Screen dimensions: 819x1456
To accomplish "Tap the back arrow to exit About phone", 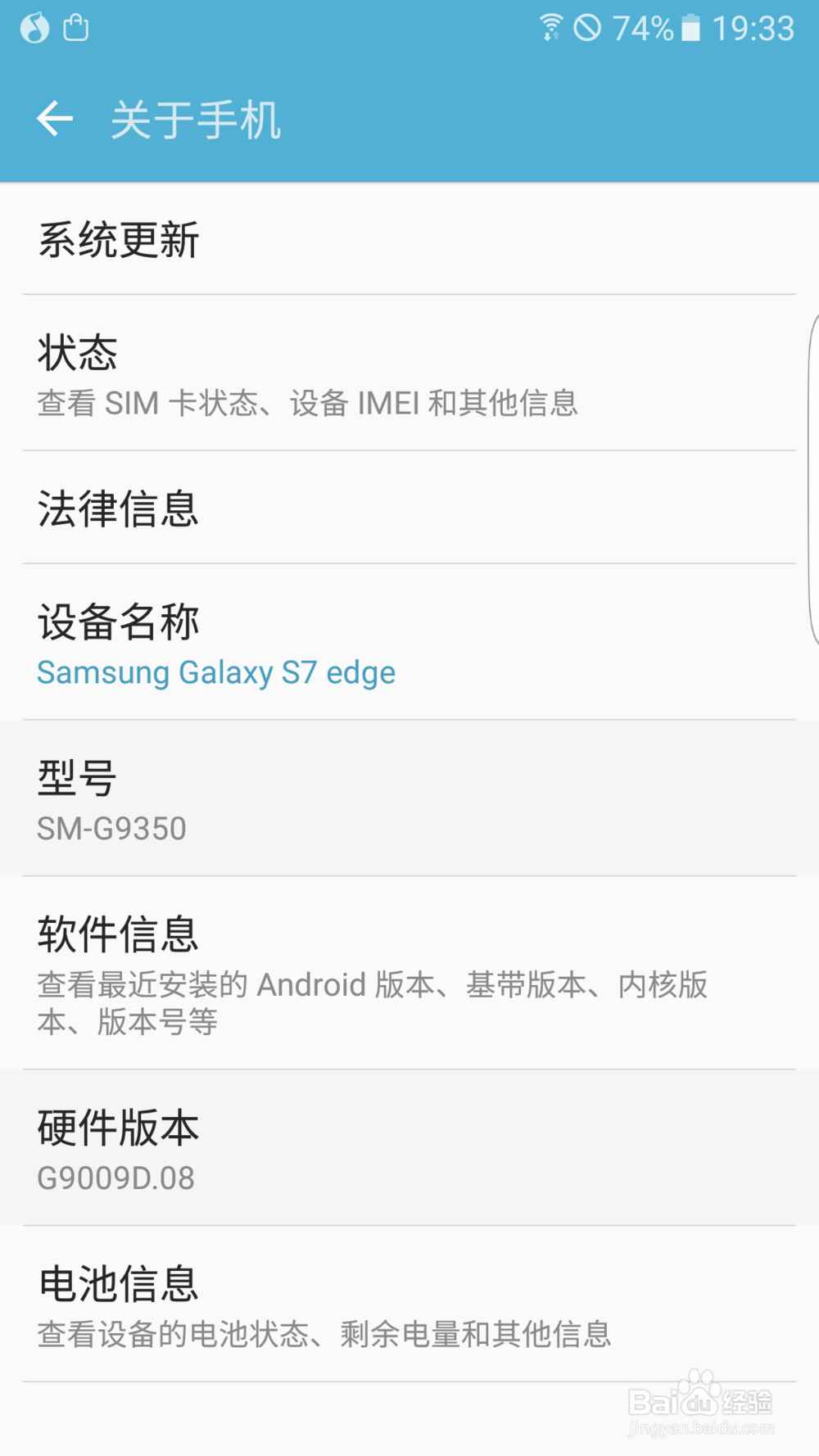I will (55, 118).
